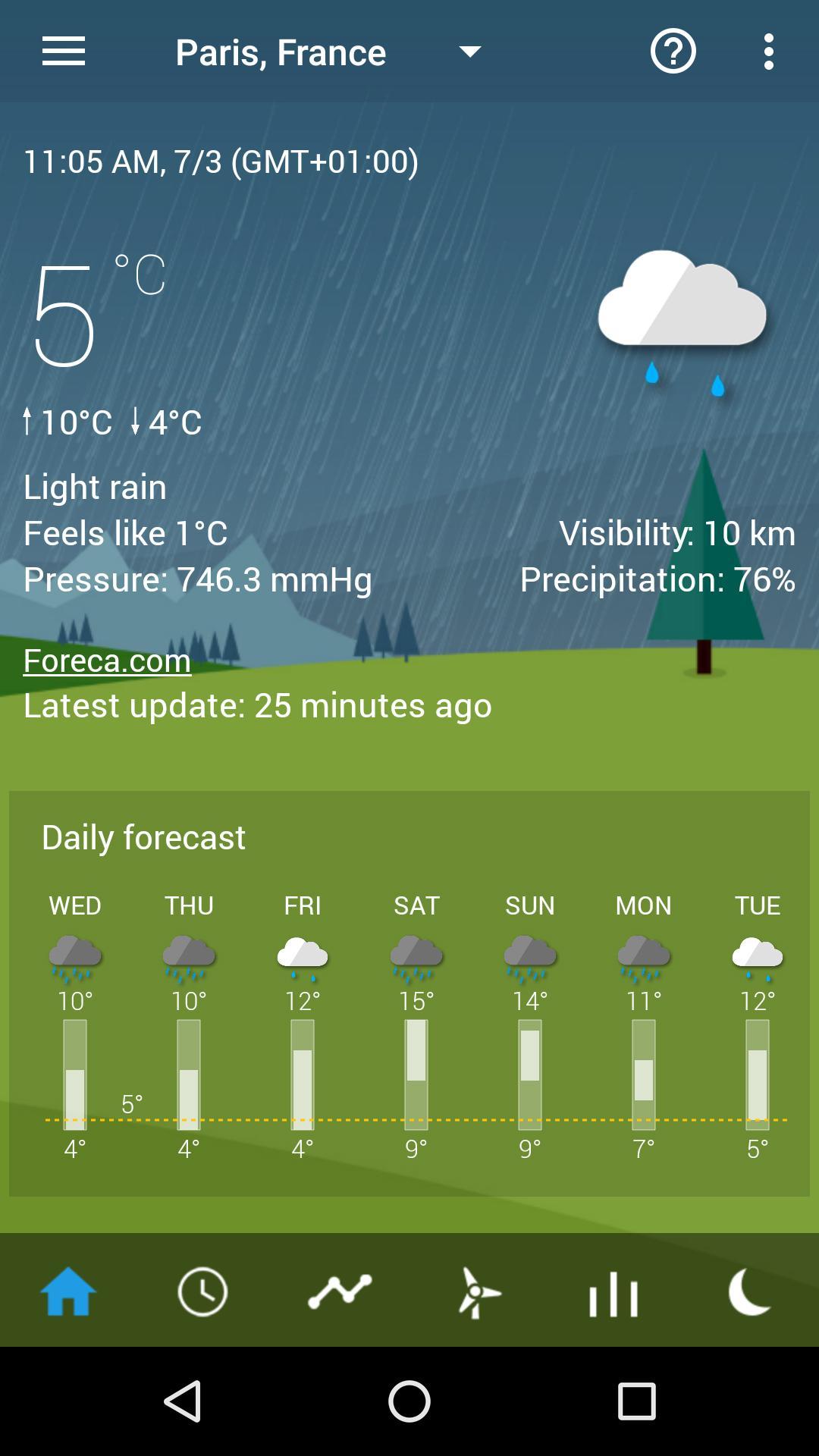
Task: View the temperature trend graph
Action: (x=340, y=1291)
